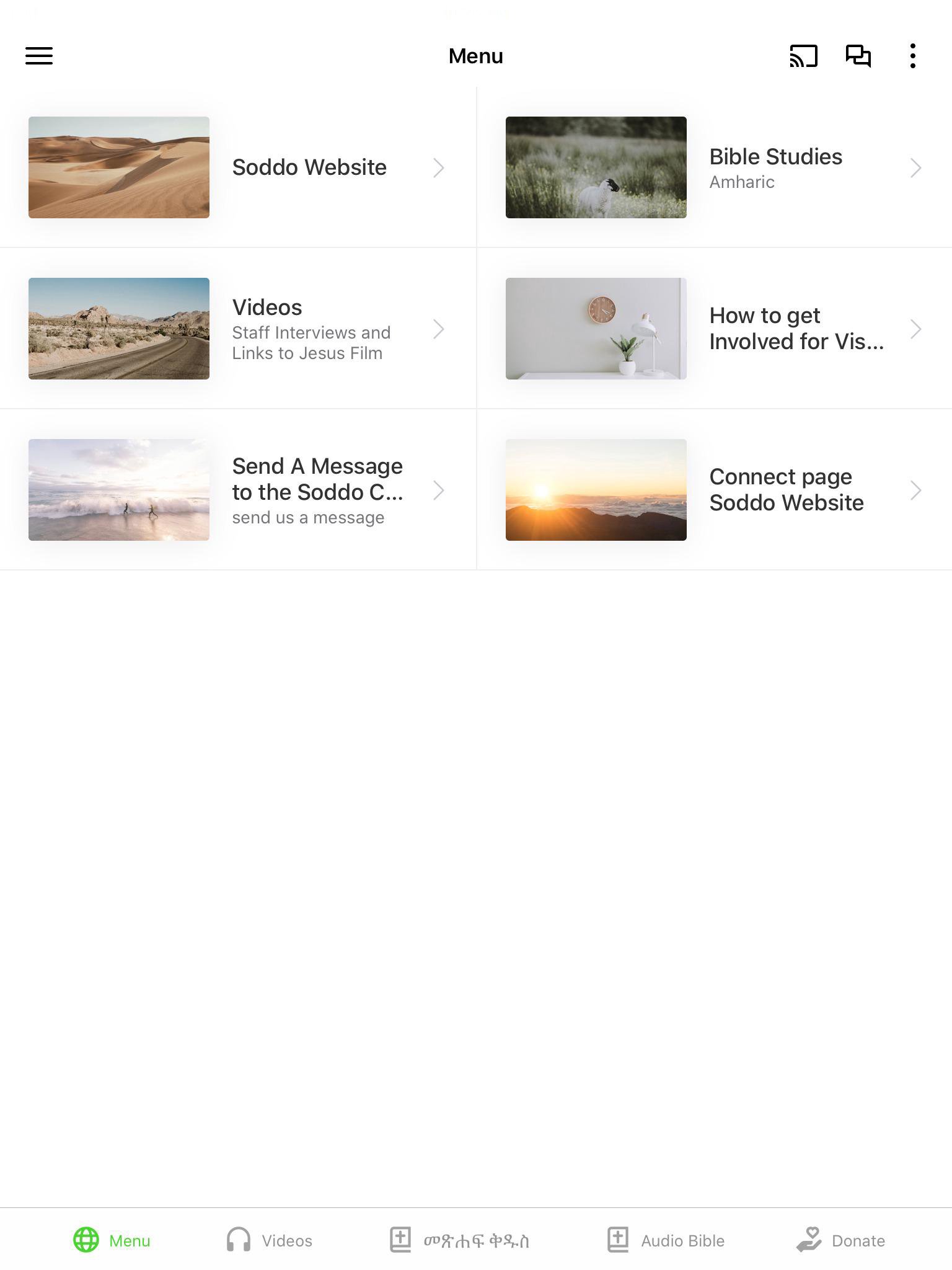Open Bible Studies Amharic

tap(714, 167)
